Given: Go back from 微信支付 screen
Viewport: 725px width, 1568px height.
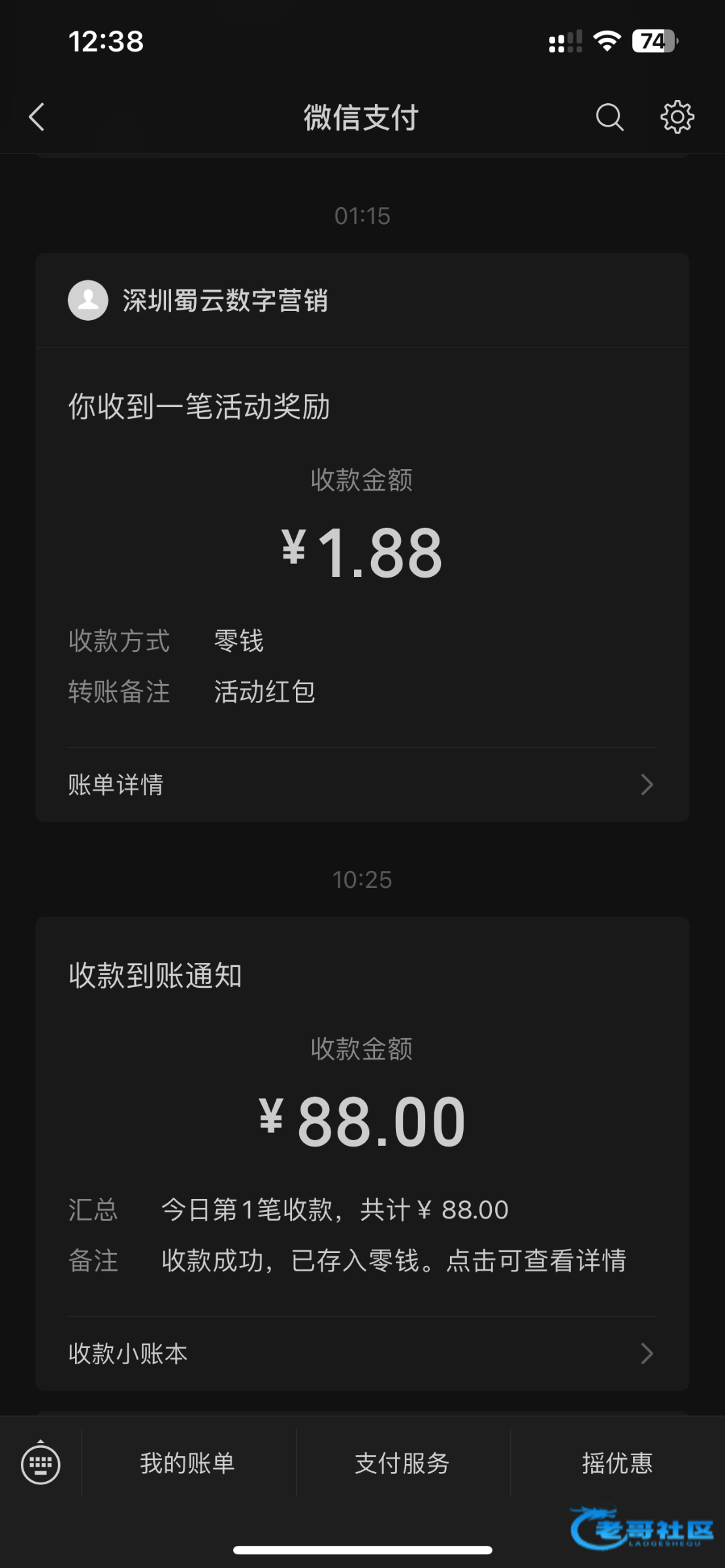Looking at the screenshot, I should pyautogui.click(x=37, y=118).
